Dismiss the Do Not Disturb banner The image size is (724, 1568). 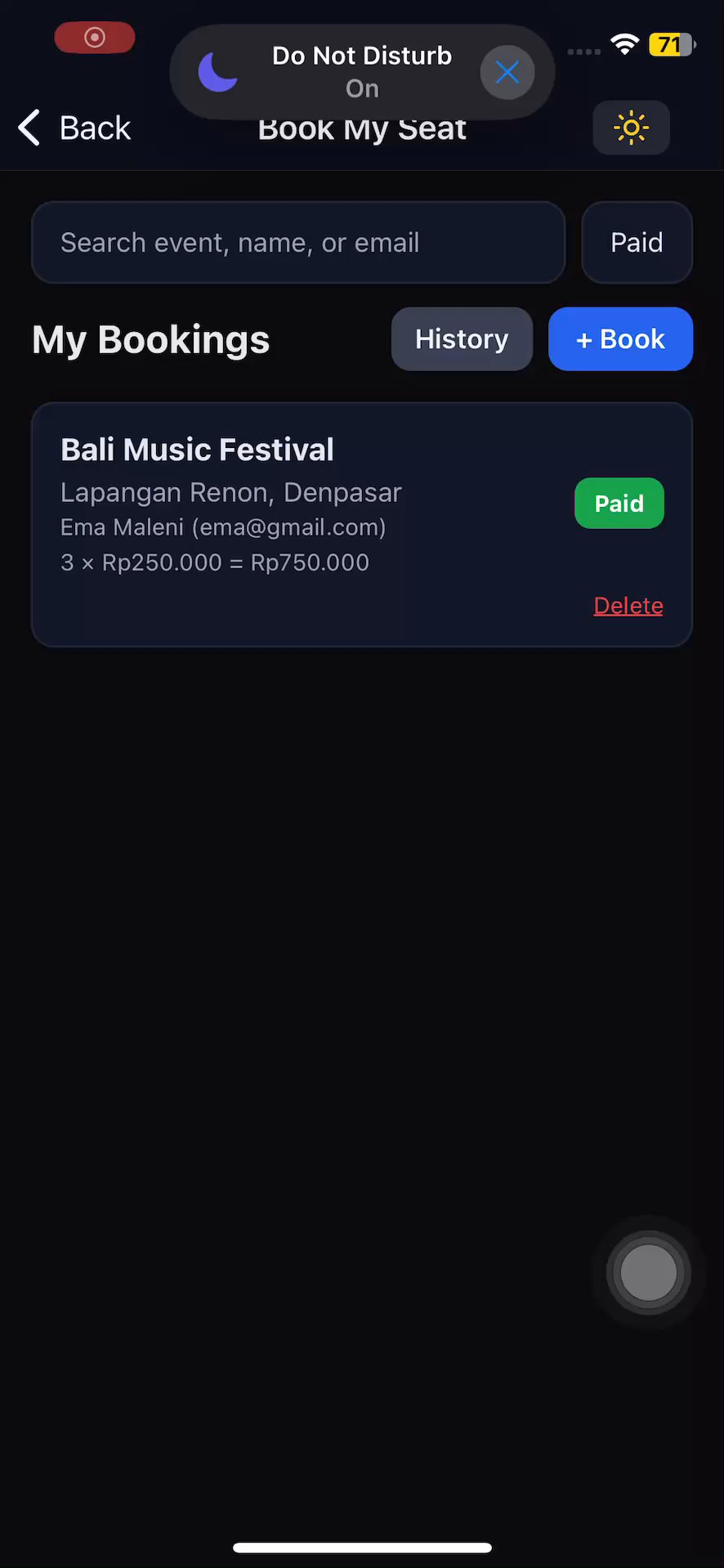pyautogui.click(x=507, y=73)
